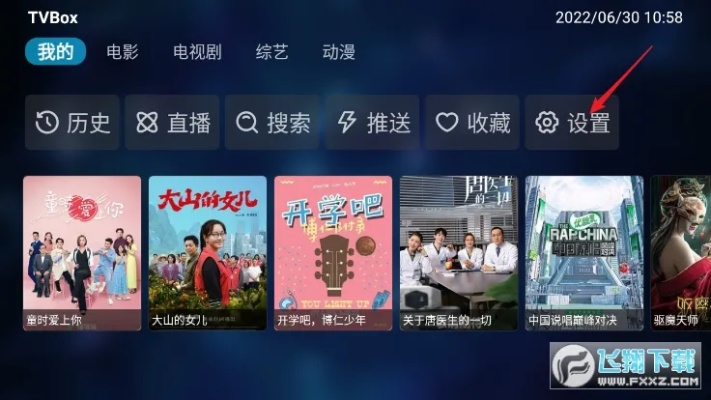Open the 驱魔天师 movie card
This screenshot has height=400, width=711.
tap(682, 252)
